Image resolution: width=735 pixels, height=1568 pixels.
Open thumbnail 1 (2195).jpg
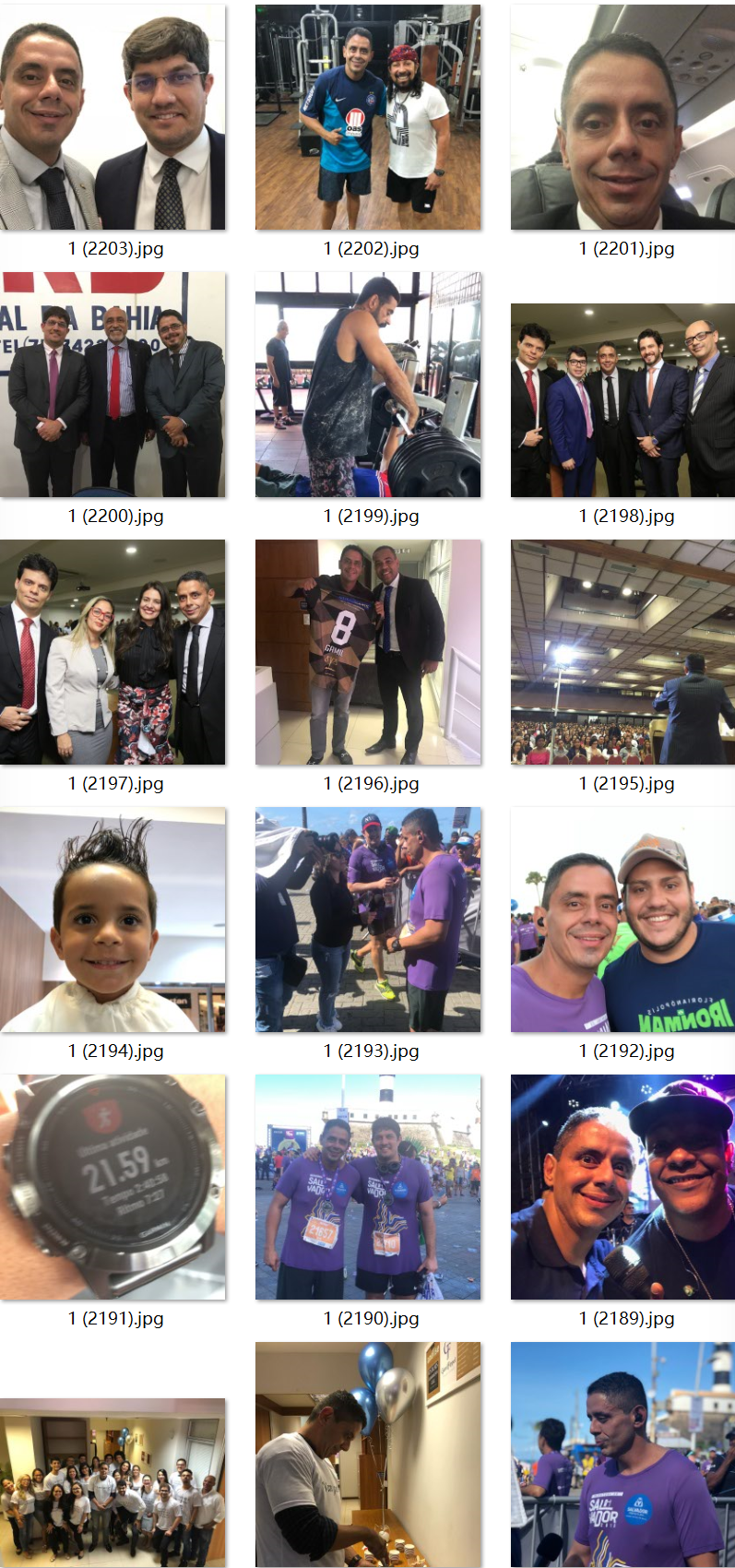tap(622, 652)
